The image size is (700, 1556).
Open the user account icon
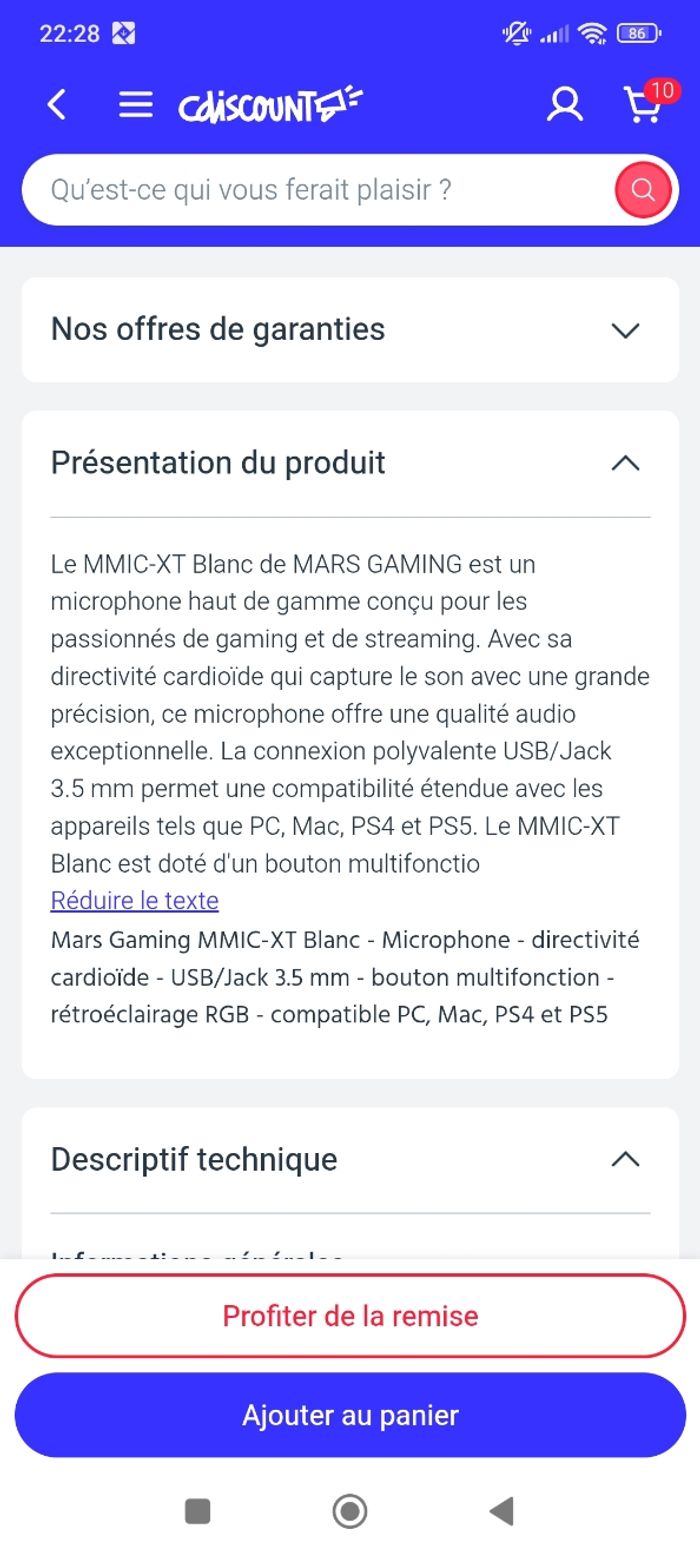(x=564, y=104)
